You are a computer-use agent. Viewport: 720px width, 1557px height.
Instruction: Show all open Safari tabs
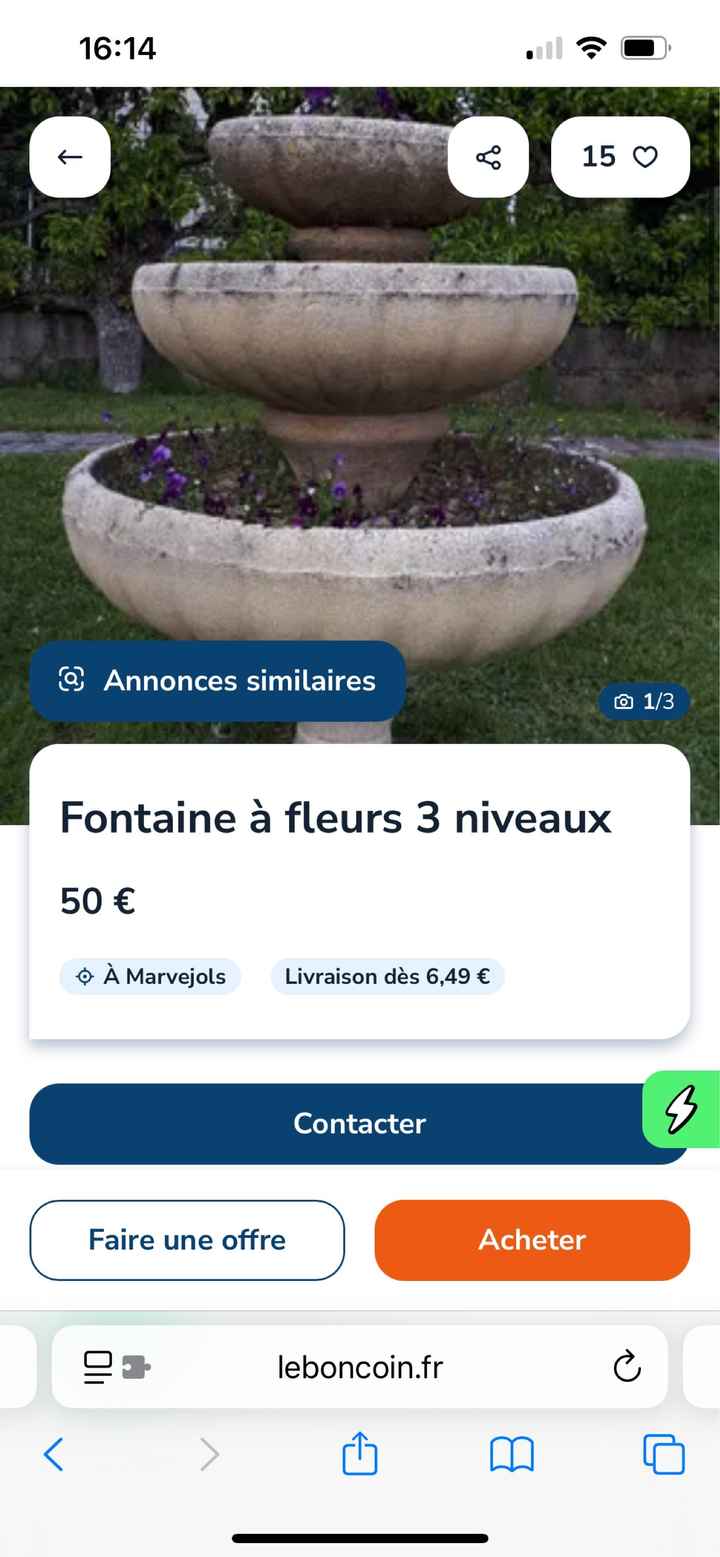(663, 1455)
